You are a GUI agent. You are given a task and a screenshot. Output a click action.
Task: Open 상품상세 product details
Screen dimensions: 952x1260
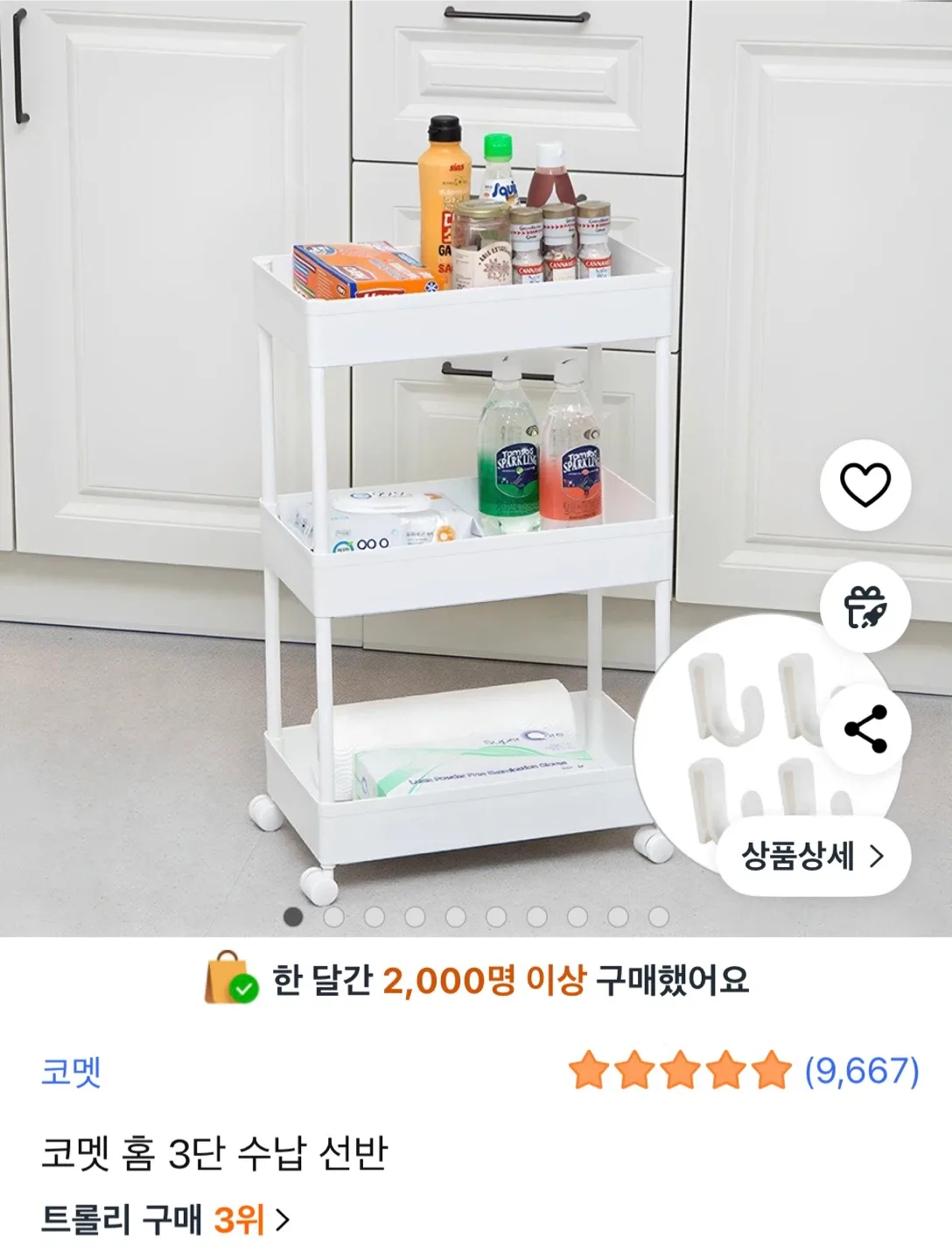click(813, 856)
